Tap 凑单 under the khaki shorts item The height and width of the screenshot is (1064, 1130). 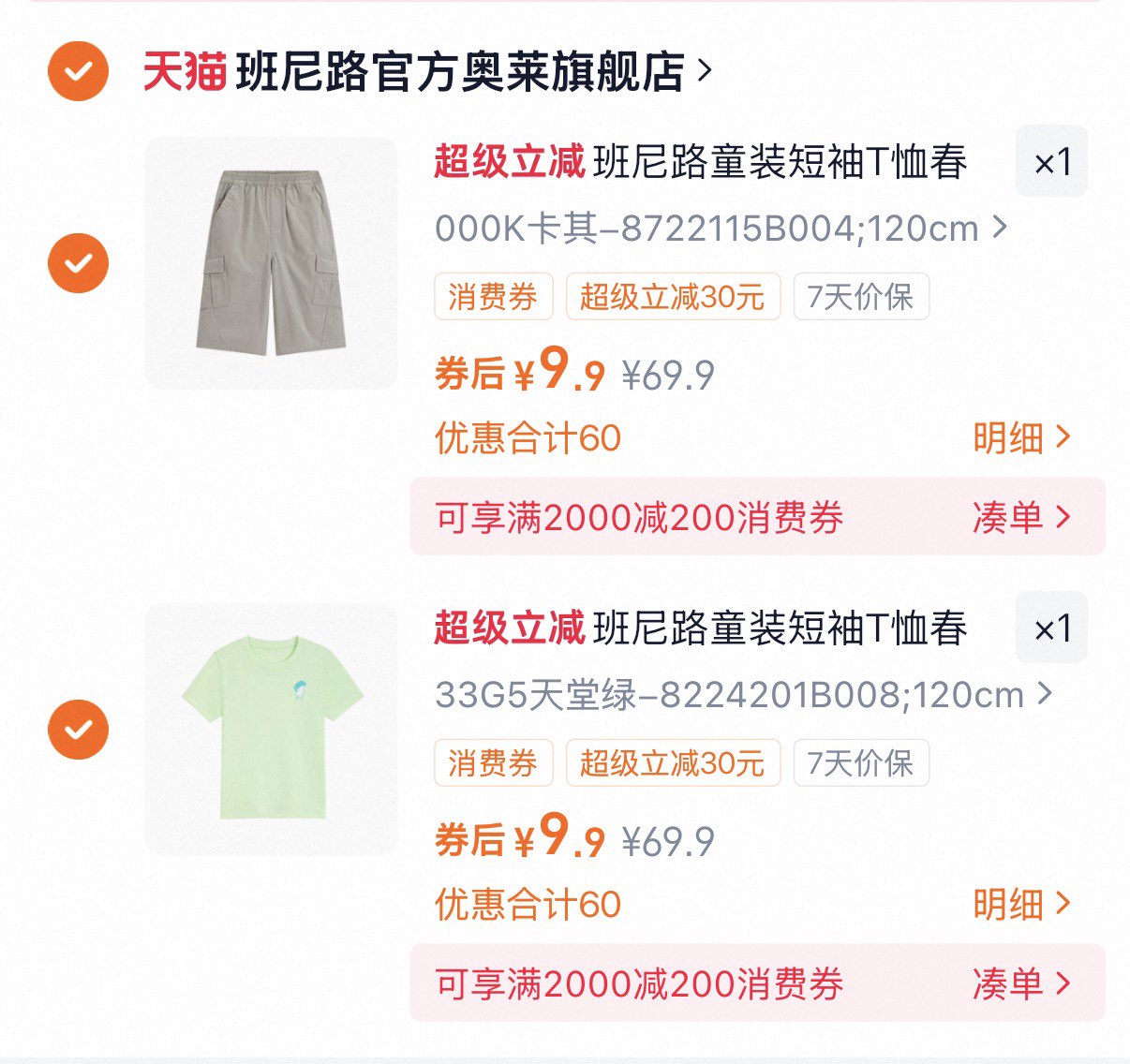coord(1020,517)
